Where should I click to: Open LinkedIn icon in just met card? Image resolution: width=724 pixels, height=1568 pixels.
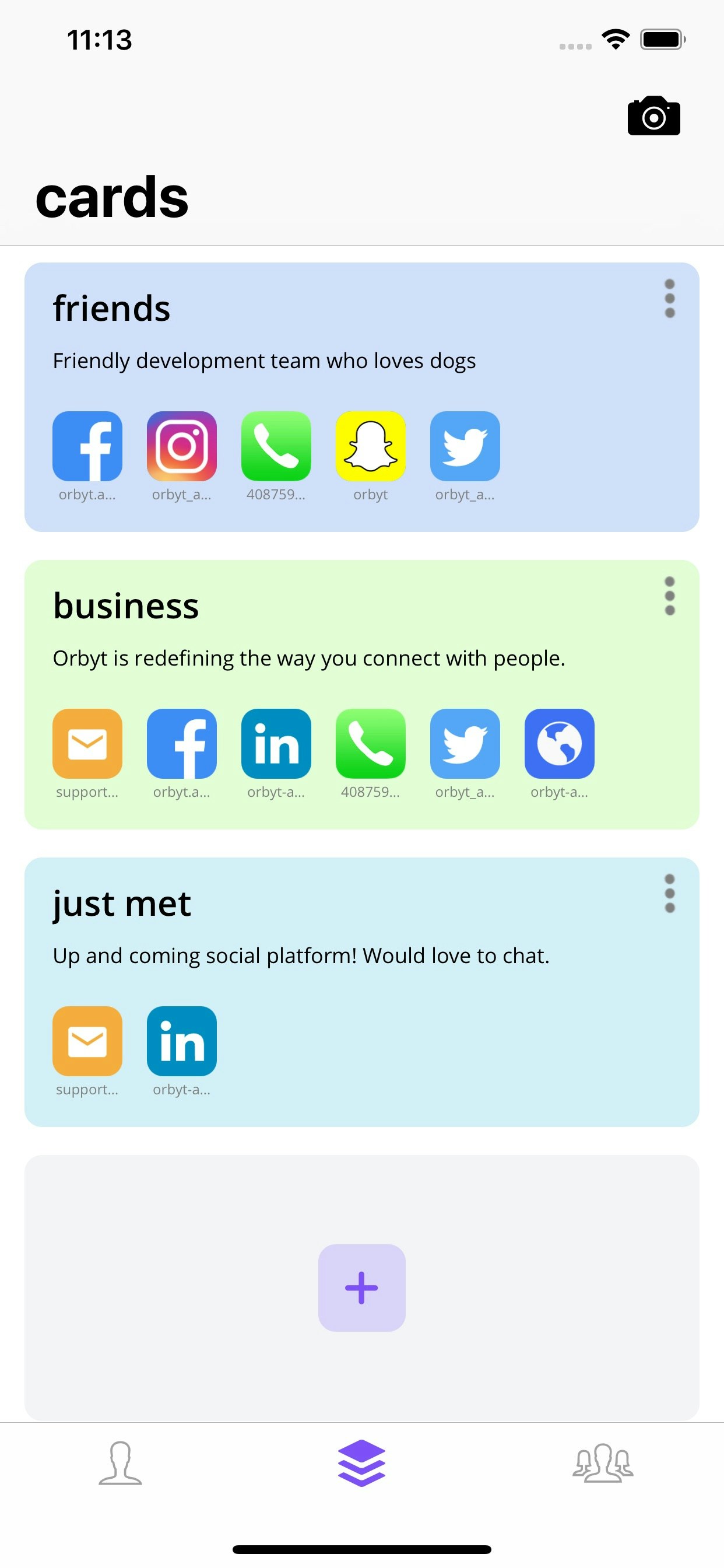181,1041
